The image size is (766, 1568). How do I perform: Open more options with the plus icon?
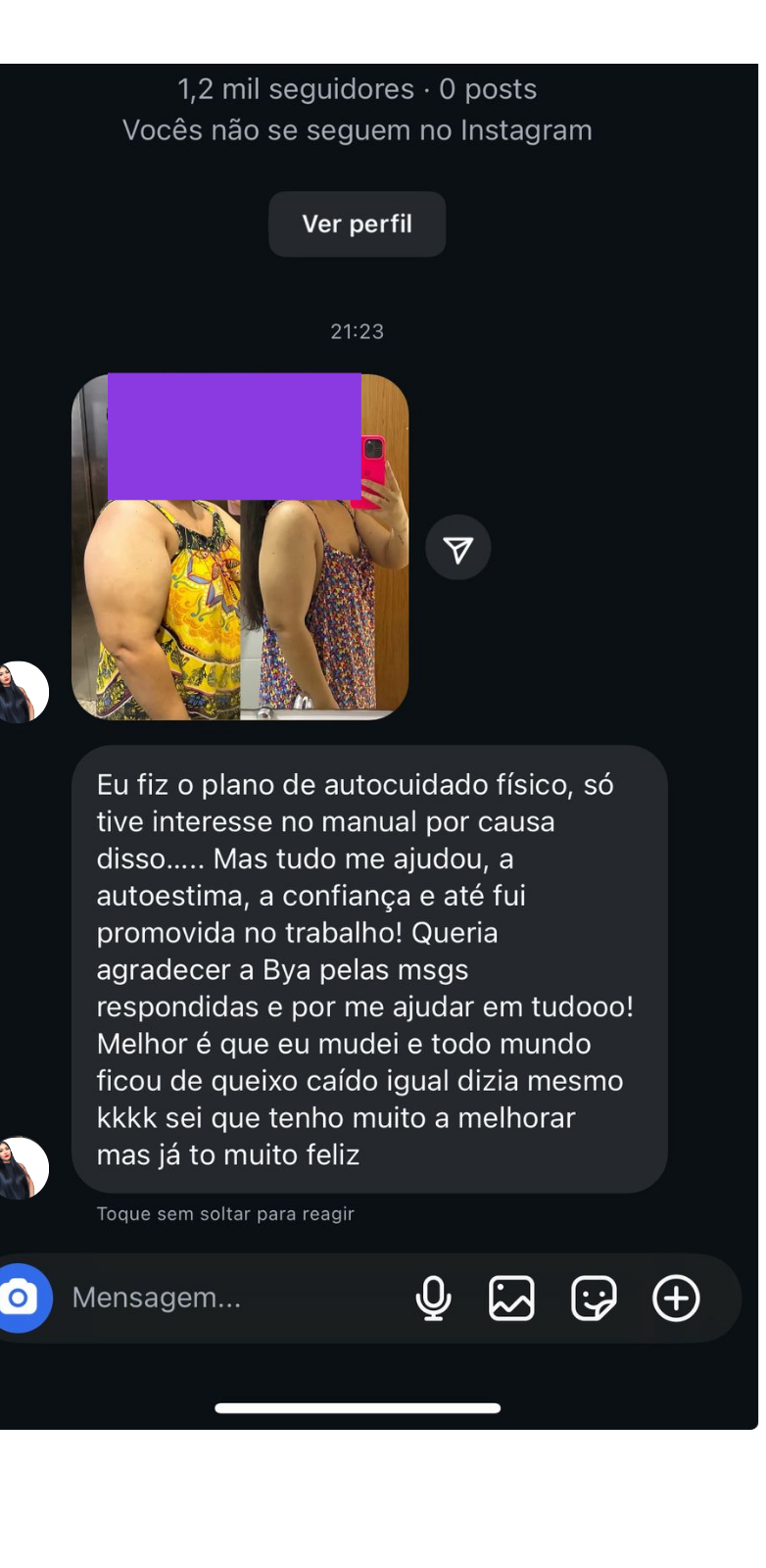click(x=676, y=1298)
